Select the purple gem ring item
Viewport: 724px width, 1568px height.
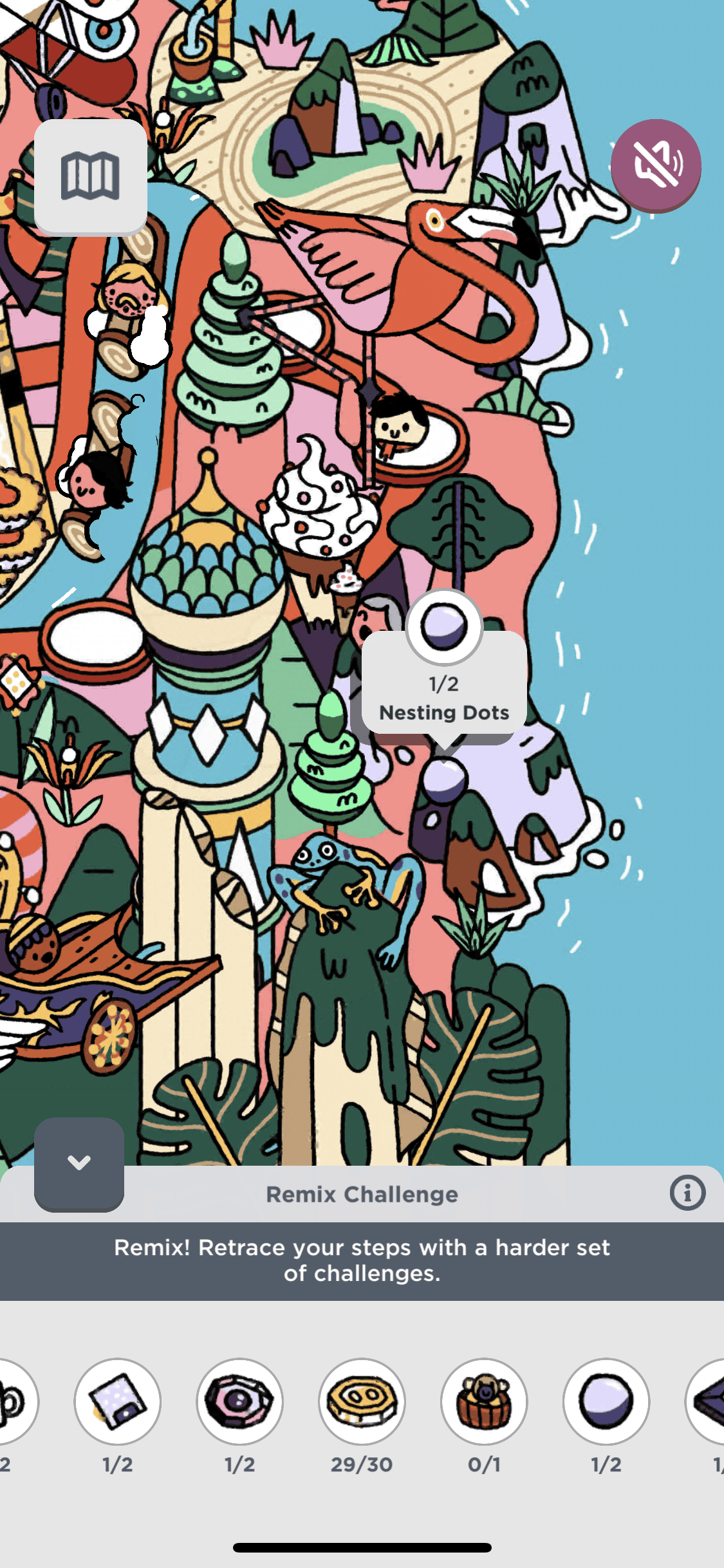pyautogui.click(x=239, y=1402)
